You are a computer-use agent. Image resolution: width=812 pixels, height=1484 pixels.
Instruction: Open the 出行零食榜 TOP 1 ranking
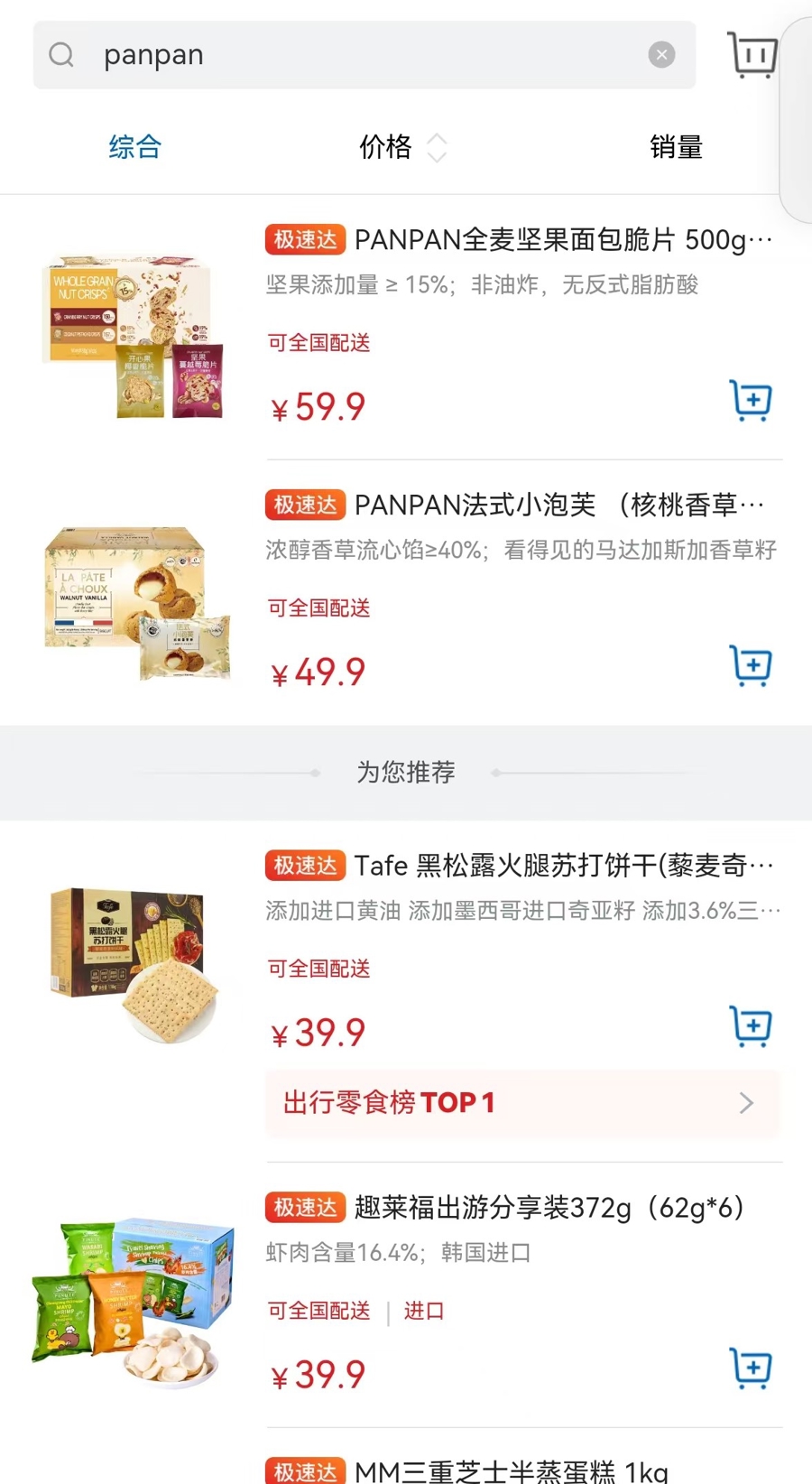(x=521, y=1102)
